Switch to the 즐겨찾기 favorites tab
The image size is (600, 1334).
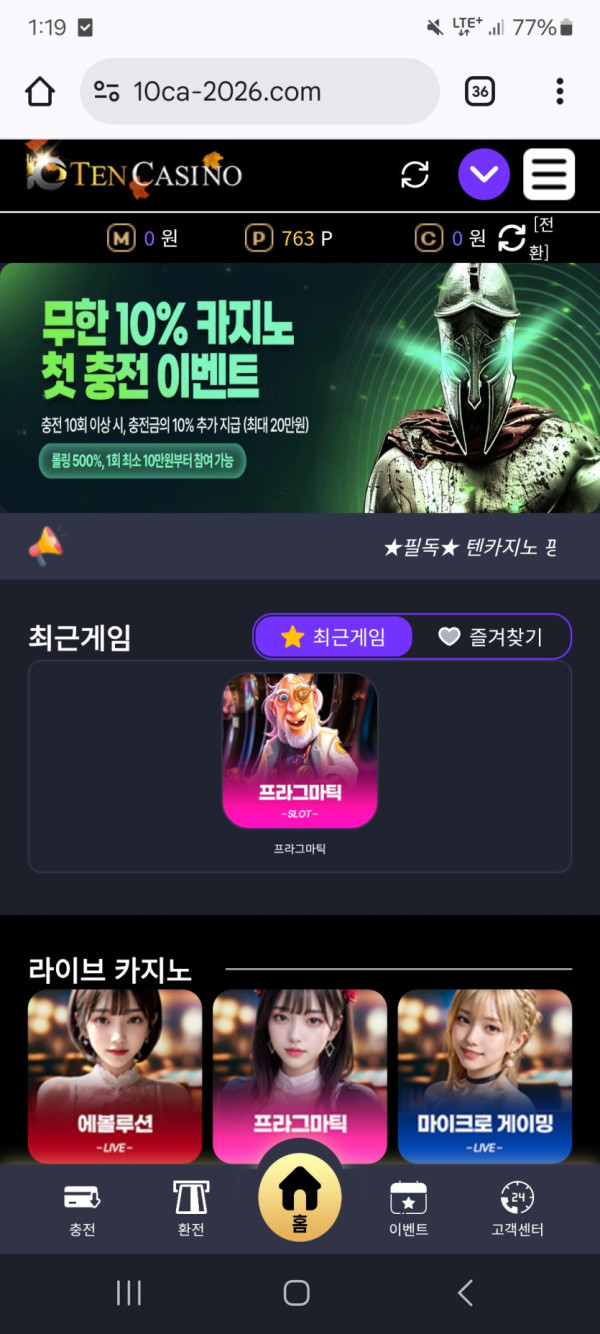[x=491, y=637]
